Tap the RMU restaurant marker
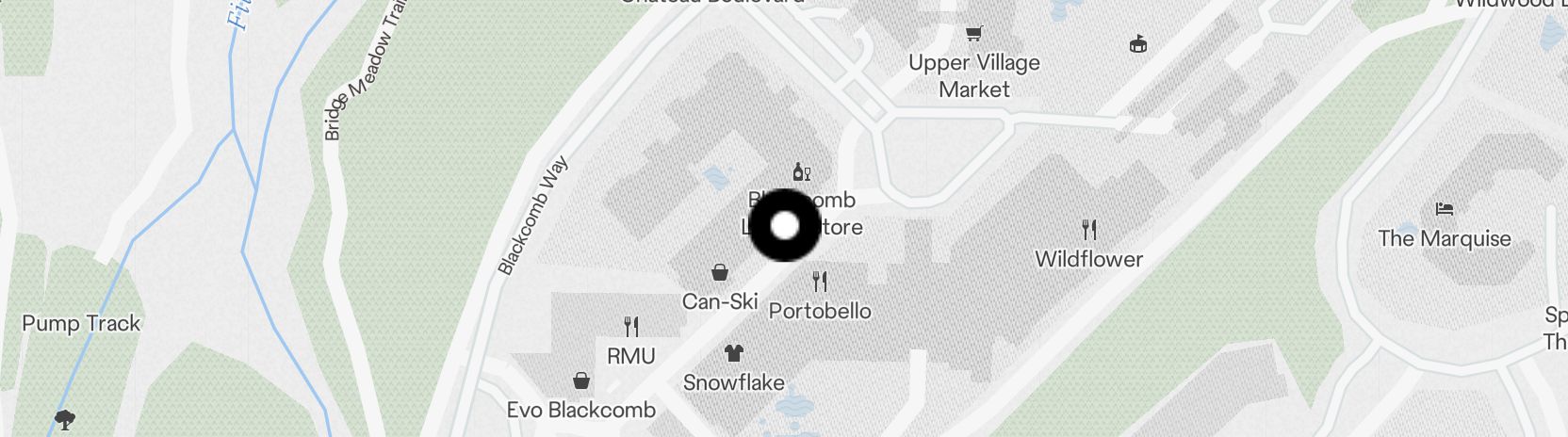1568x437 pixels. [631, 327]
